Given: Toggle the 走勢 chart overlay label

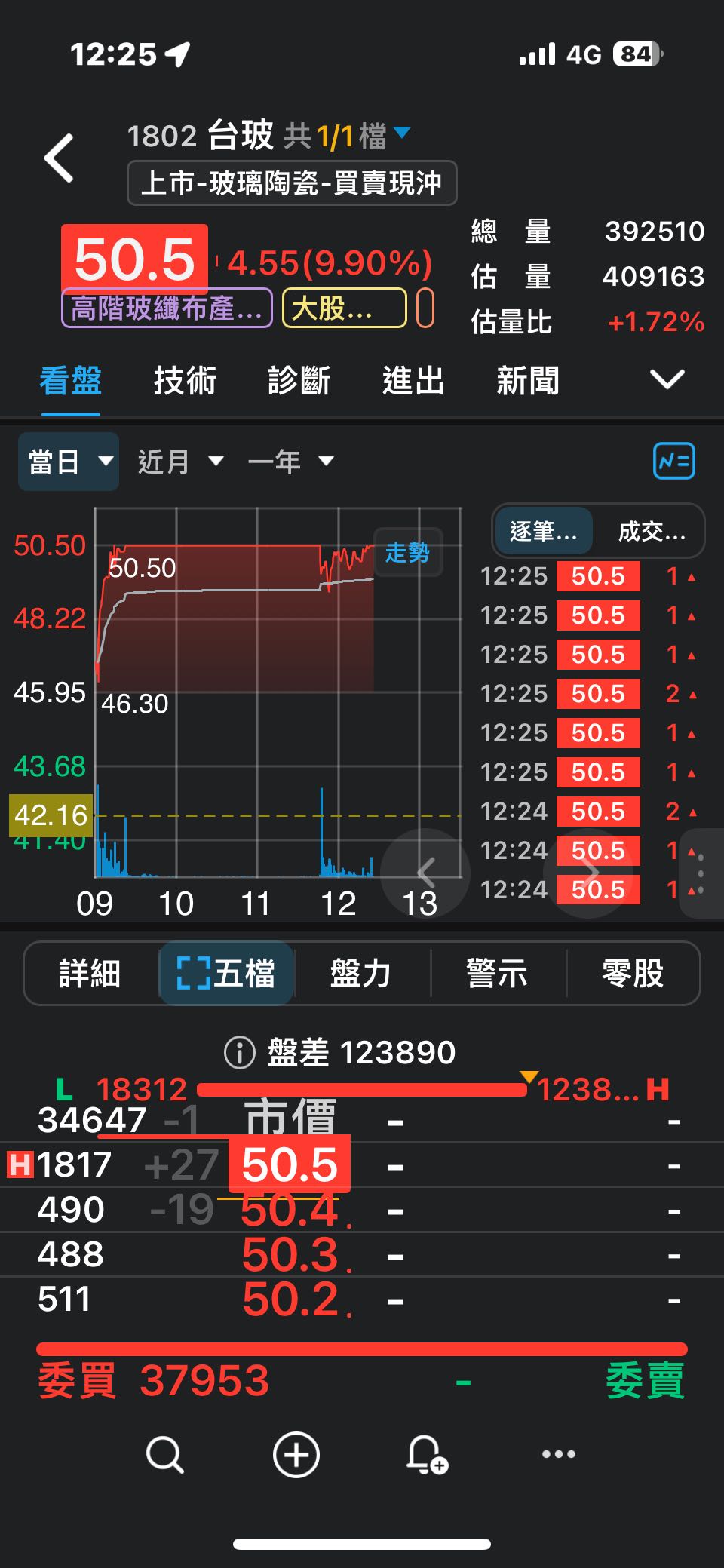Looking at the screenshot, I should pyautogui.click(x=408, y=553).
